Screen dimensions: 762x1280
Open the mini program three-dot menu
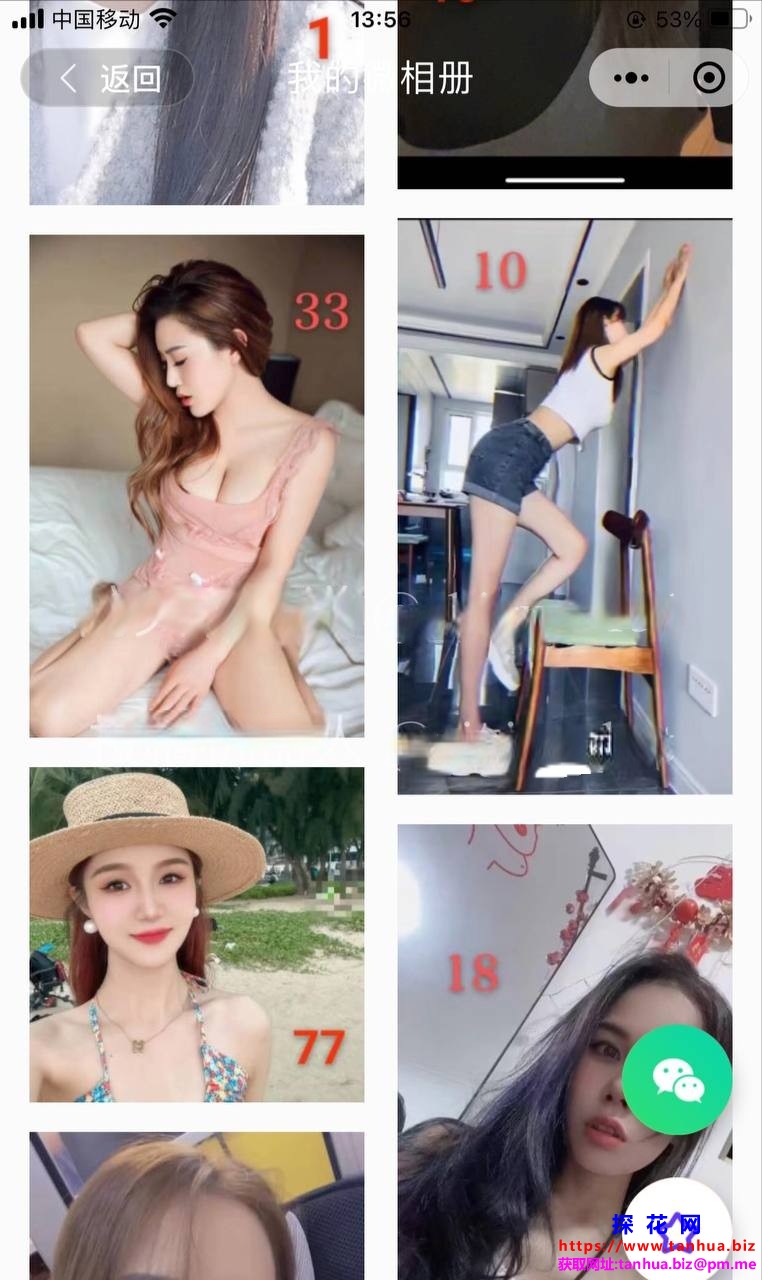630,78
